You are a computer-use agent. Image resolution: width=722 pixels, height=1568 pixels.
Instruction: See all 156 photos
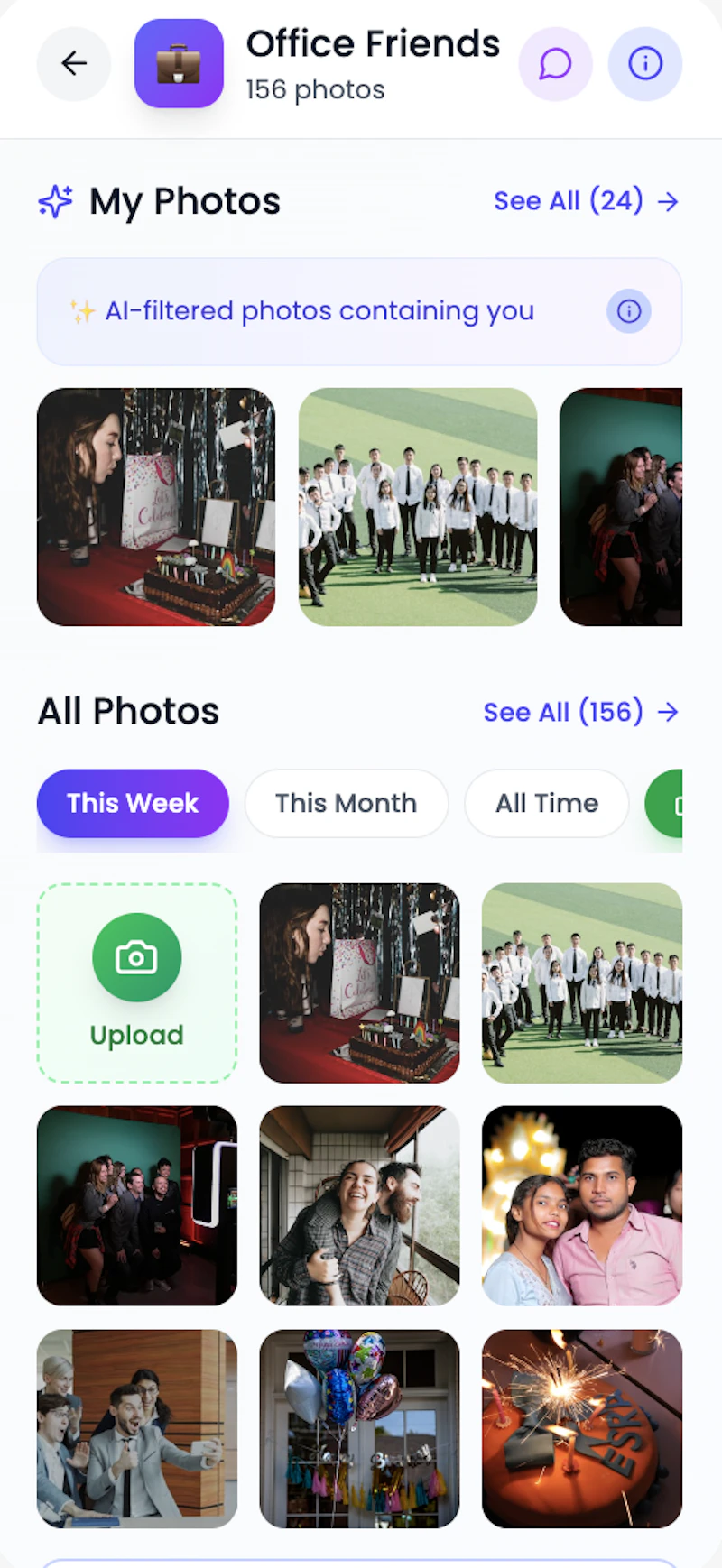(x=581, y=712)
